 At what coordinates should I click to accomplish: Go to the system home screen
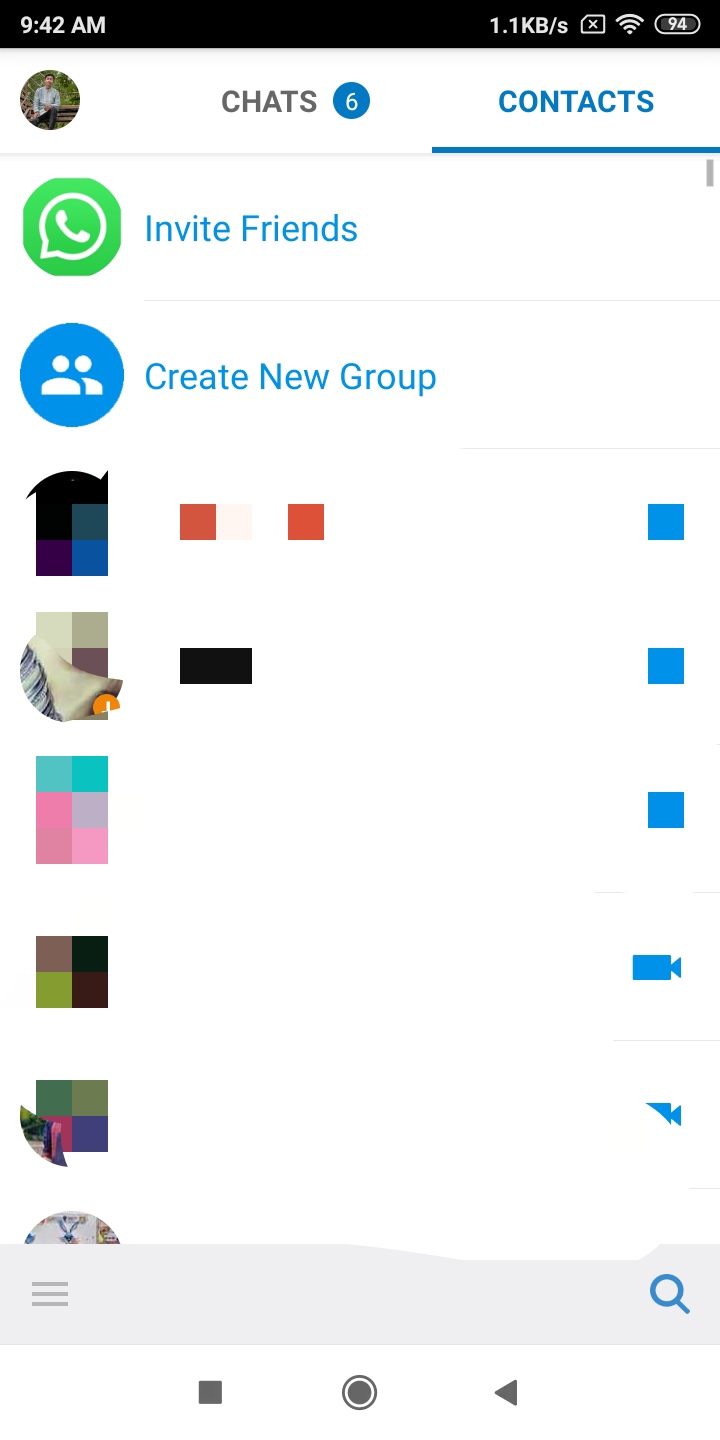coord(359,1392)
